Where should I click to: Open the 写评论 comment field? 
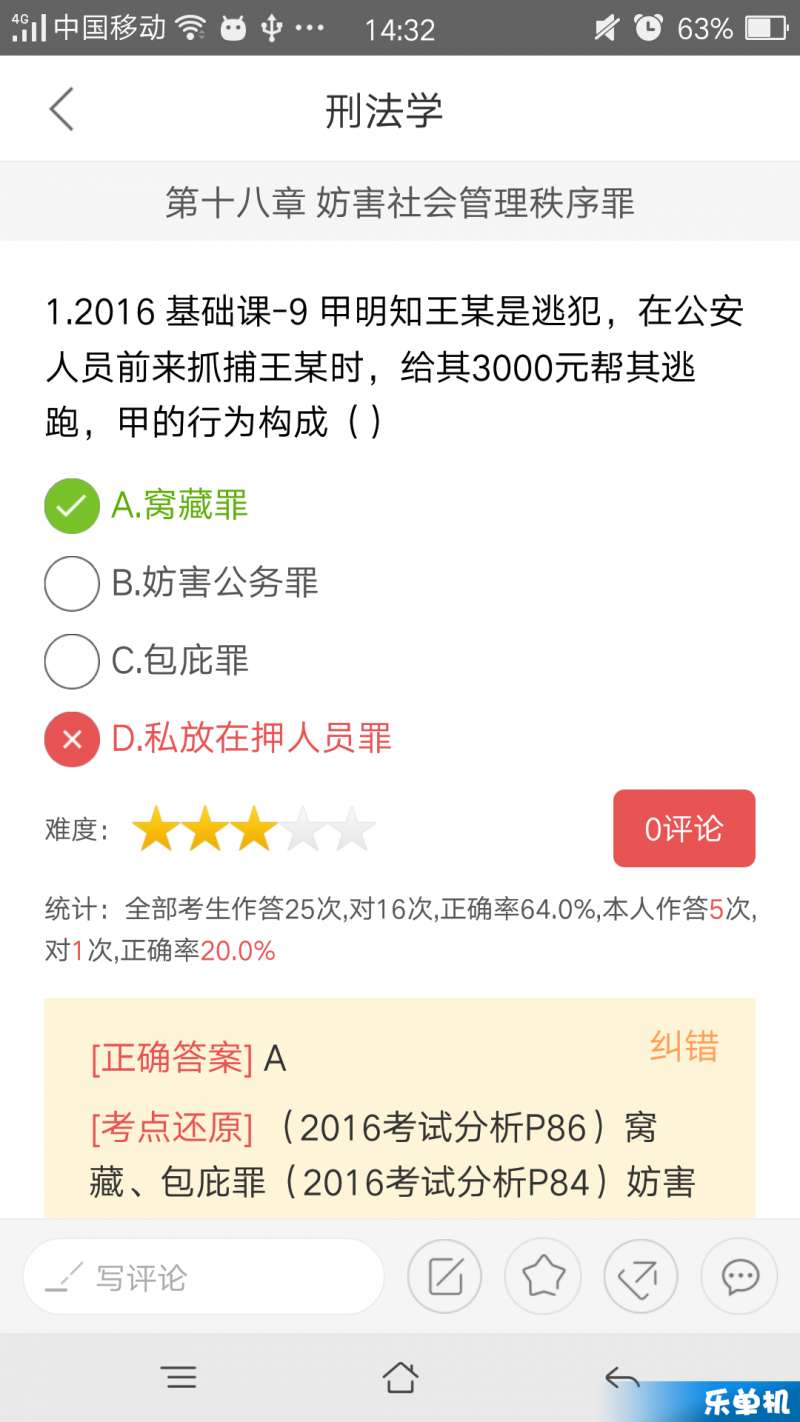(204, 1277)
